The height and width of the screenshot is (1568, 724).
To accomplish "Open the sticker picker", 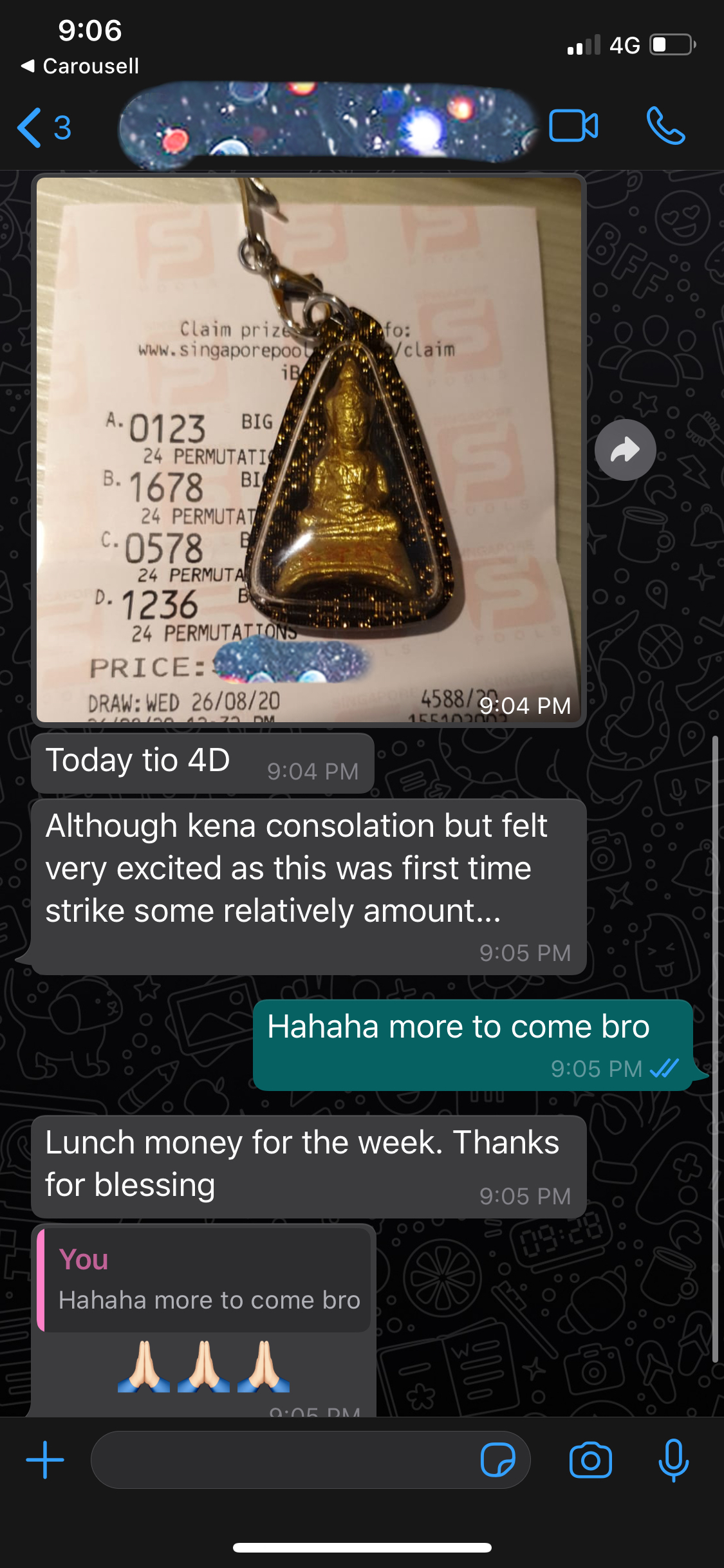I will (x=497, y=1460).
